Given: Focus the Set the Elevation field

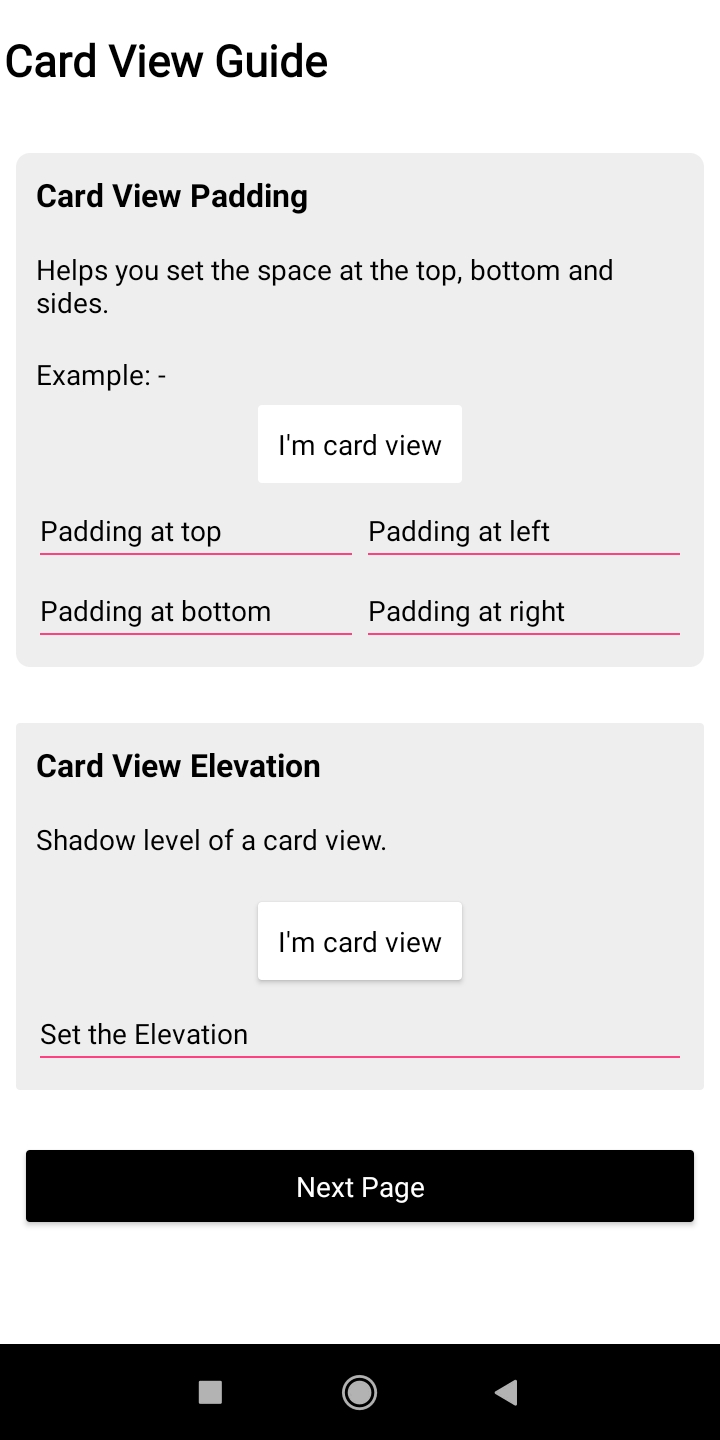Looking at the screenshot, I should click(x=359, y=1035).
